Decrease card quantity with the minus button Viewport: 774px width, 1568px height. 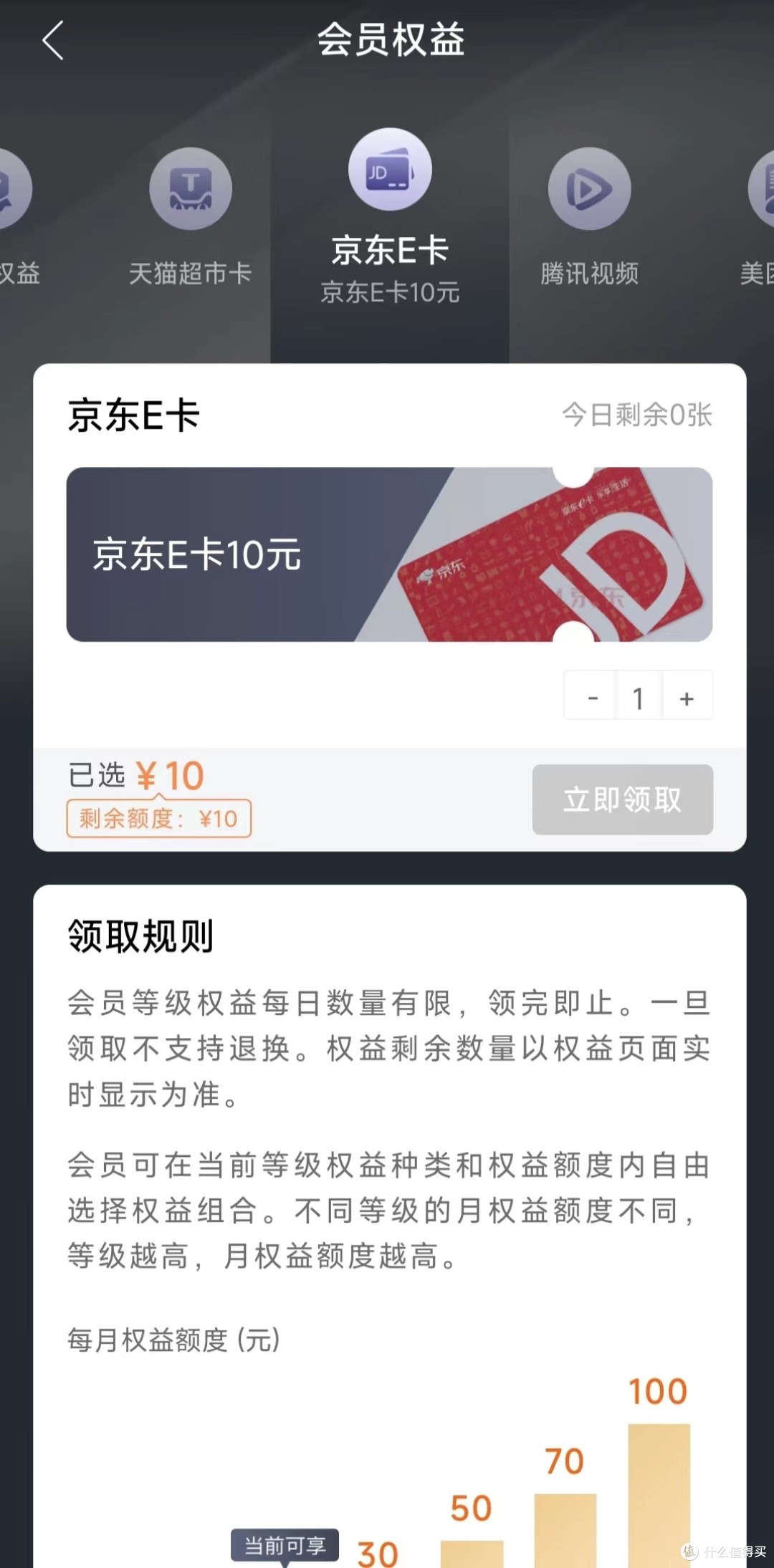pyautogui.click(x=592, y=697)
